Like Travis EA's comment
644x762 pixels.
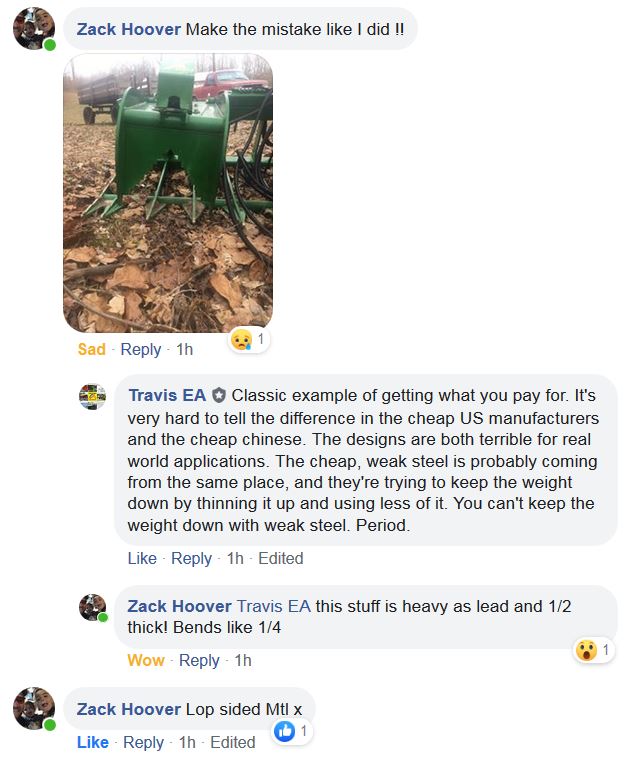point(142,558)
